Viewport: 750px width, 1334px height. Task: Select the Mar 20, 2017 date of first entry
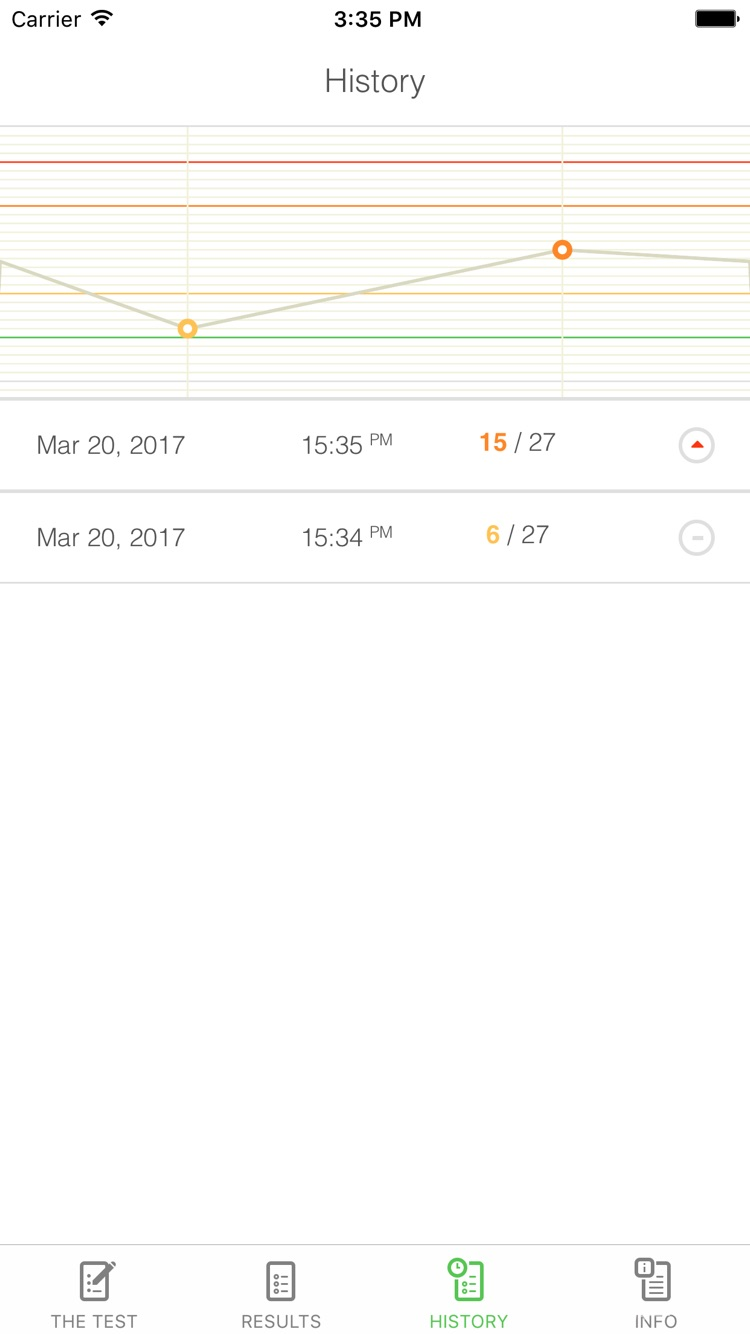click(x=110, y=445)
